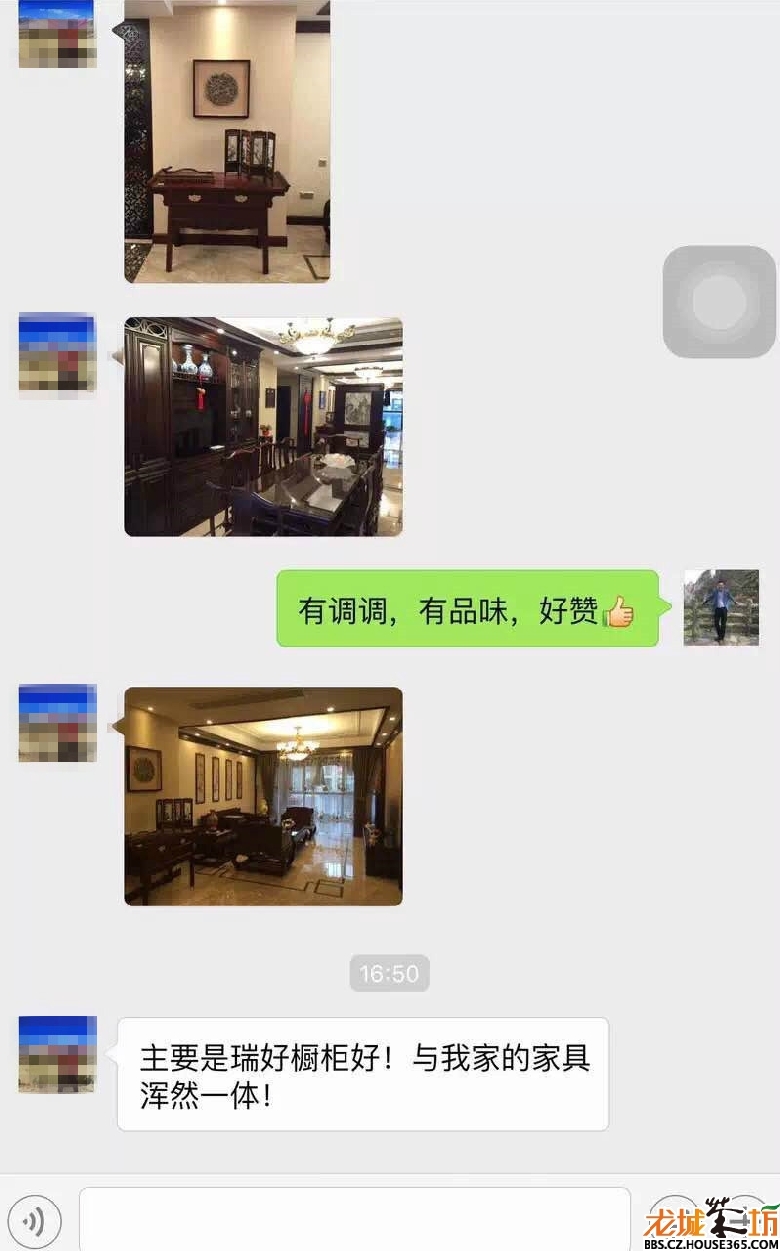Open my avatar next to 有调调 message
780x1251 pixels.
point(721,608)
